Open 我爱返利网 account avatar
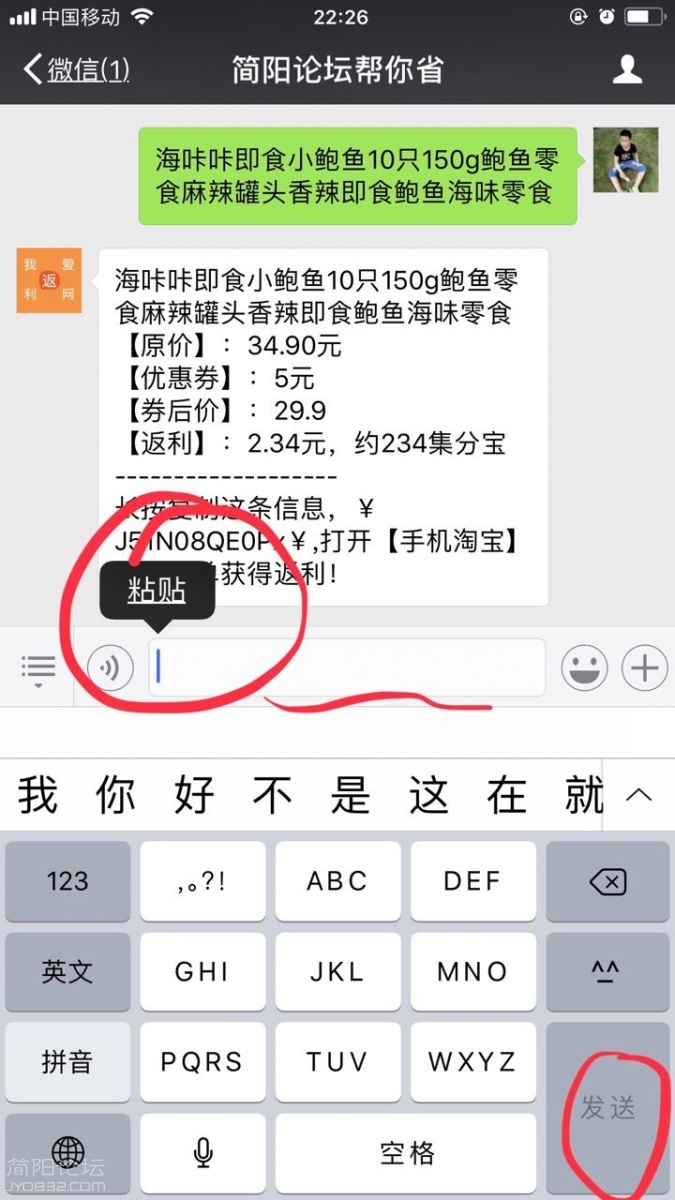 49,281
